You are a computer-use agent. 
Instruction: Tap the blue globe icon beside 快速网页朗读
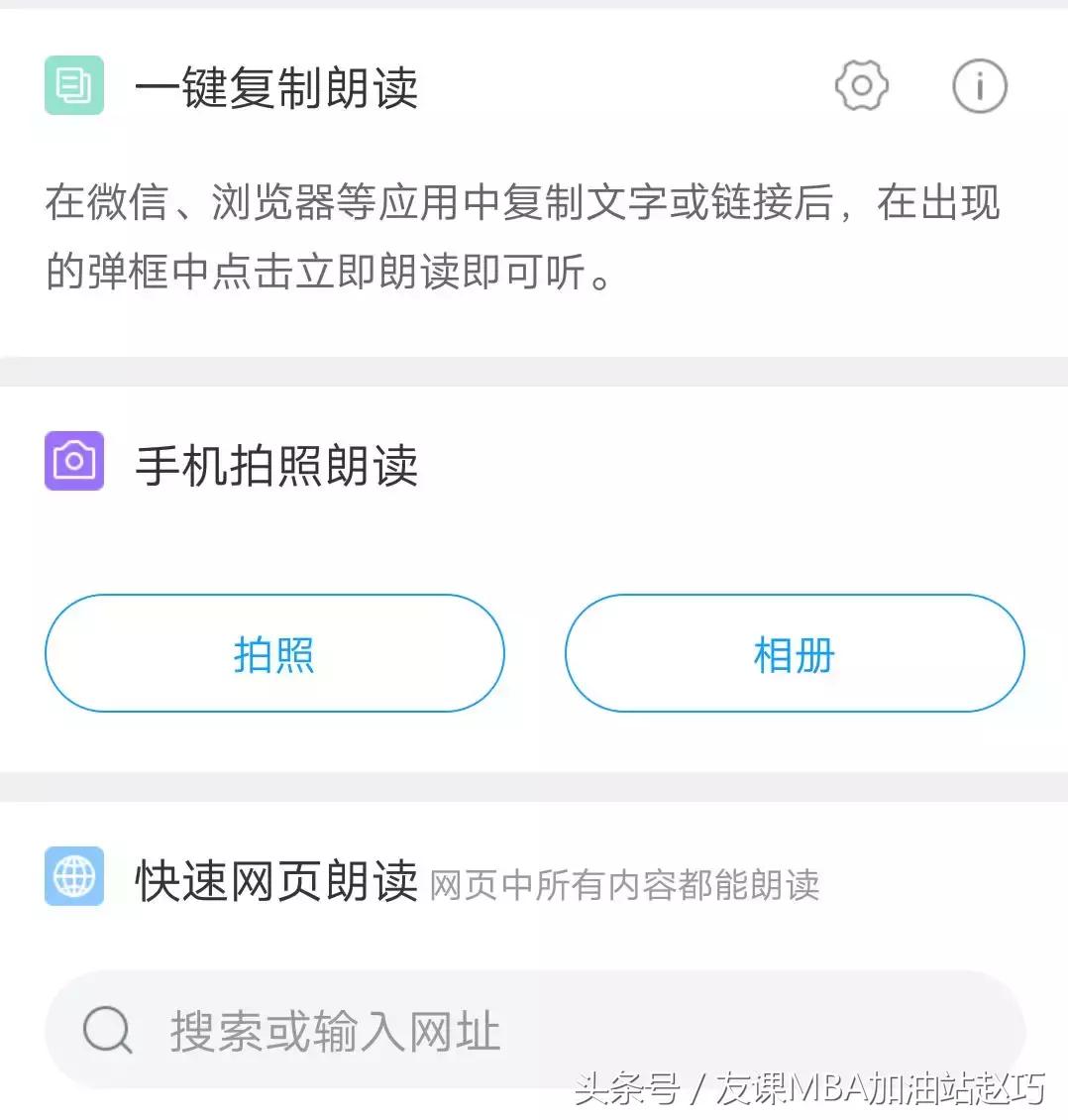point(73,876)
